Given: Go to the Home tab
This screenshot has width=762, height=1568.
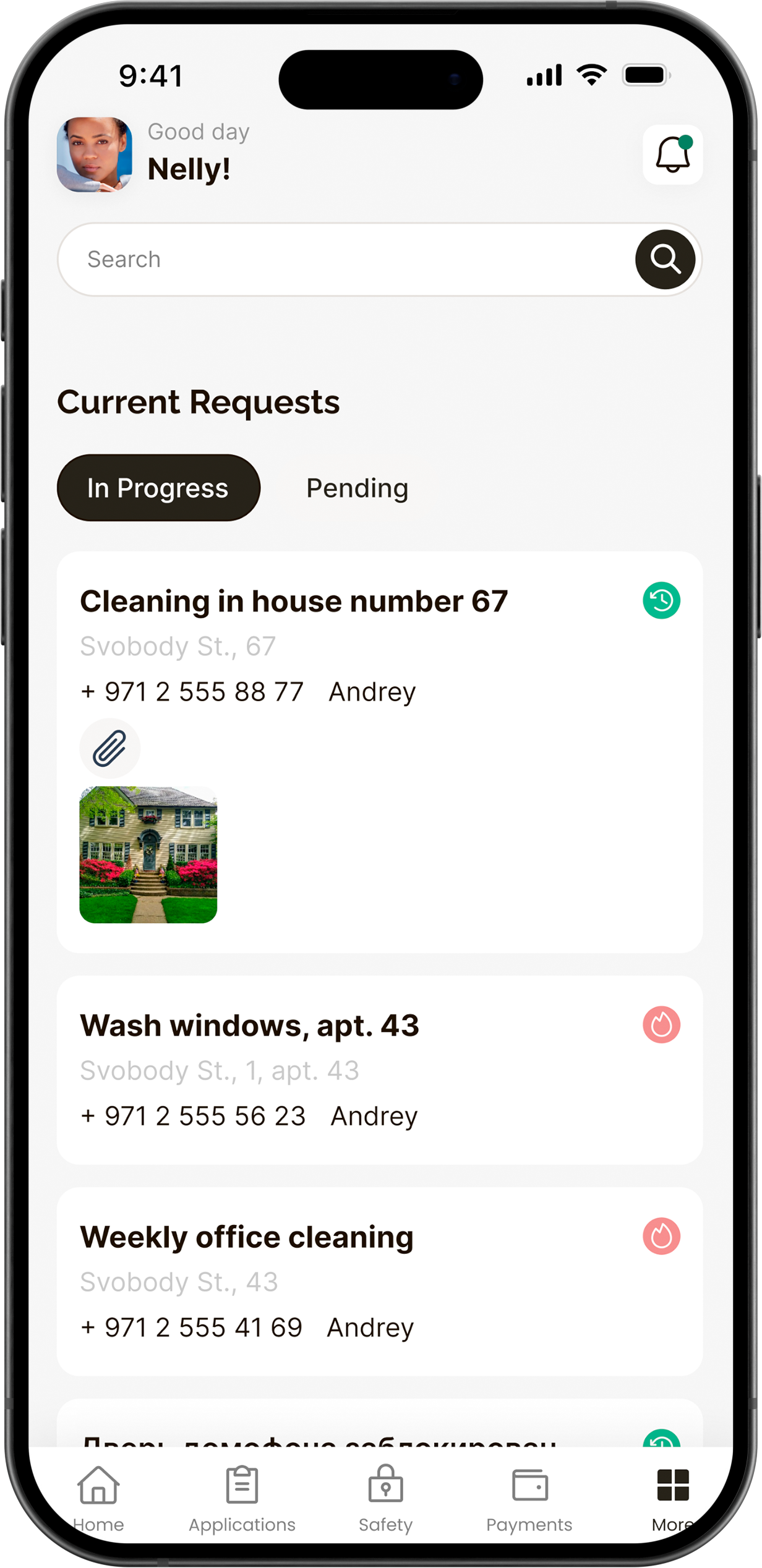Looking at the screenshot, I should [98, 1498].
